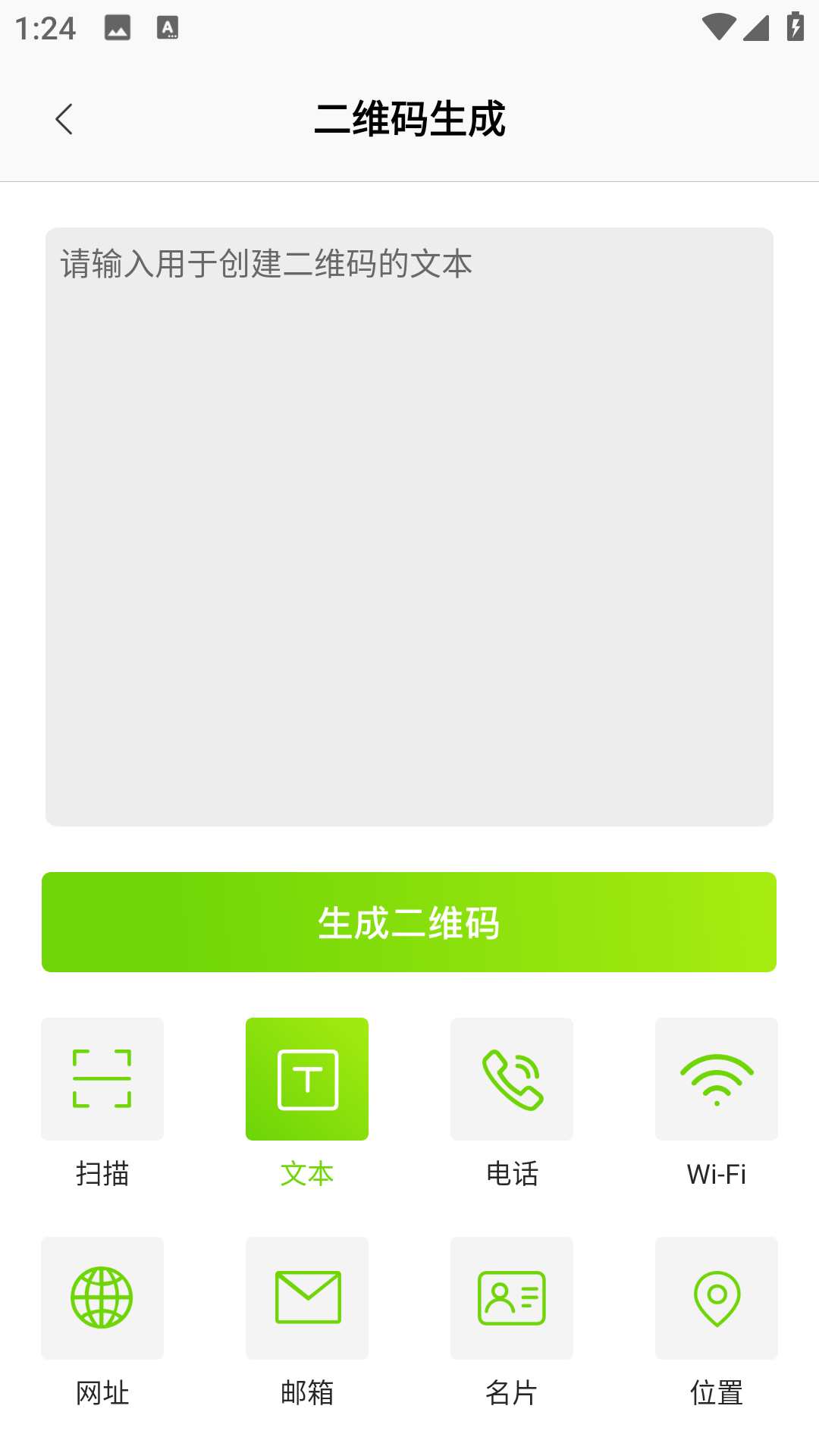Select the 网址 website type
The width and height of the screenshot is (819, 1456).
102,1298
